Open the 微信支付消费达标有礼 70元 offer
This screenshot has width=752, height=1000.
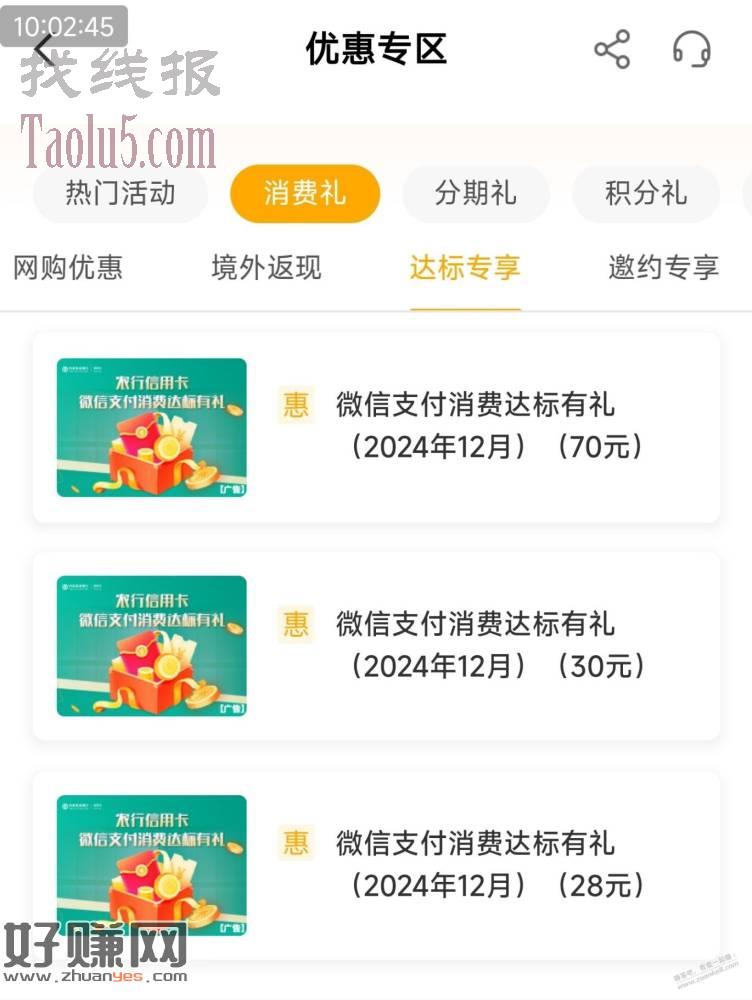pyautogui.click(x=376, y=427)
